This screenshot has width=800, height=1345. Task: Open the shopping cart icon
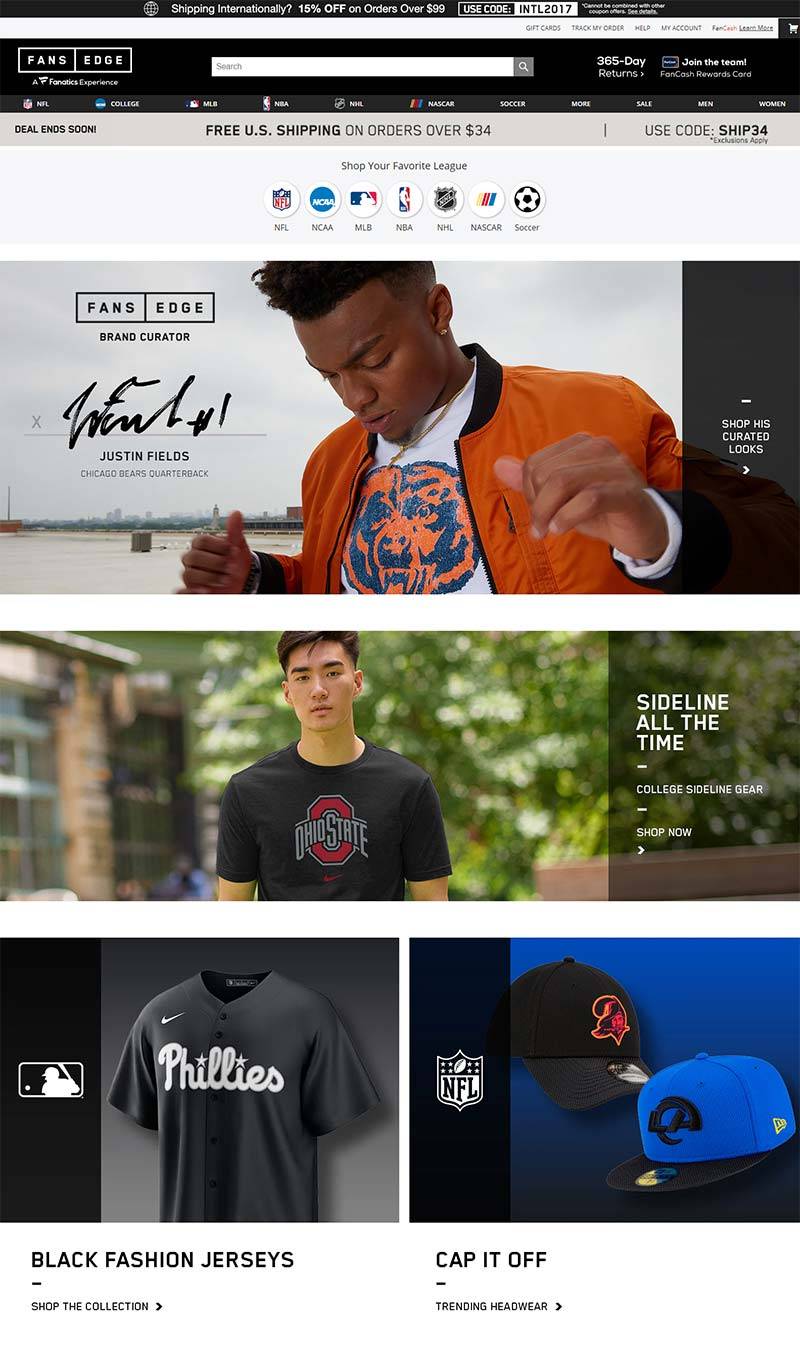pyautogui.click(x=792, y=28)
